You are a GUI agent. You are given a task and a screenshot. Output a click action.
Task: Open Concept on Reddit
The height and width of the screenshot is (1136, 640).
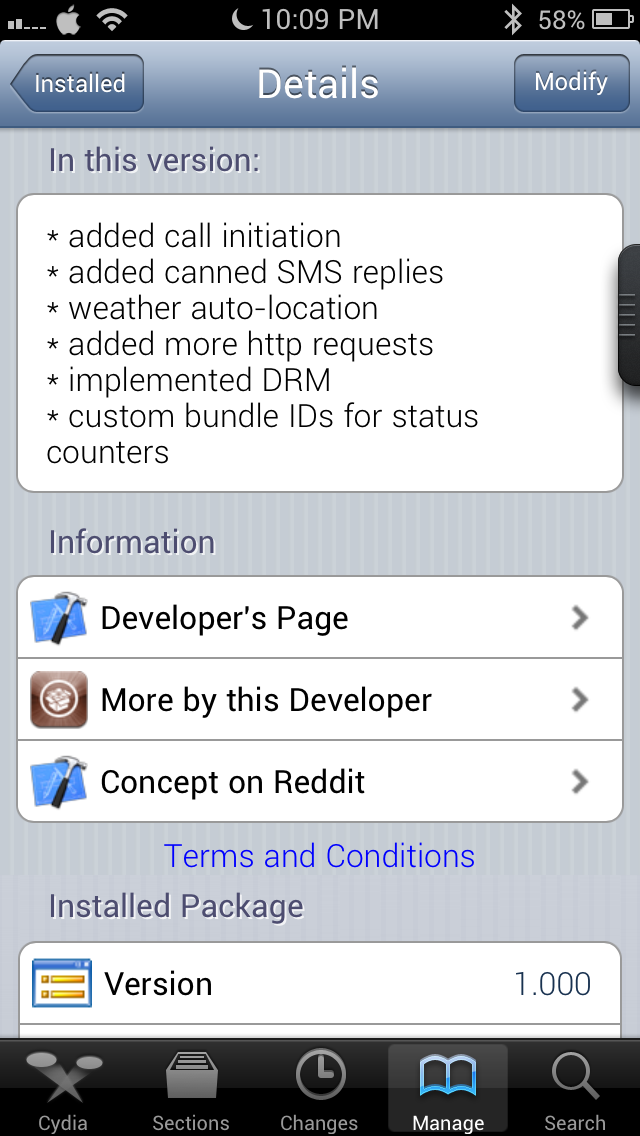click(x=320, y=782)
